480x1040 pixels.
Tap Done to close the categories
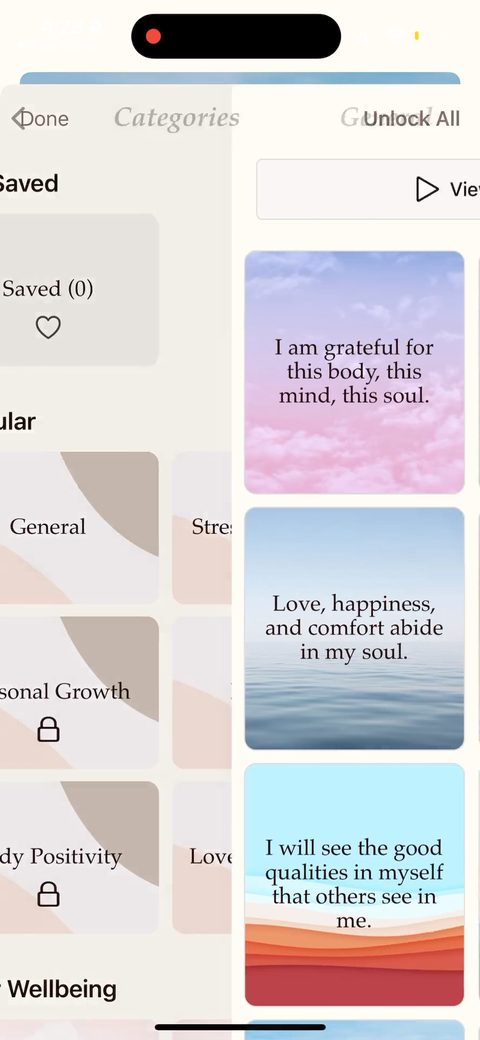[x=40, y=119]
